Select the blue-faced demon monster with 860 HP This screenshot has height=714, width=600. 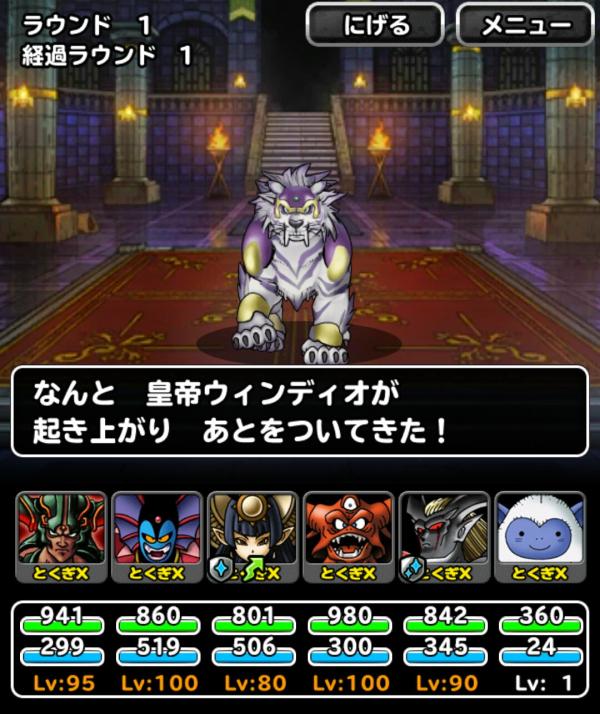(x=156, y=535)
